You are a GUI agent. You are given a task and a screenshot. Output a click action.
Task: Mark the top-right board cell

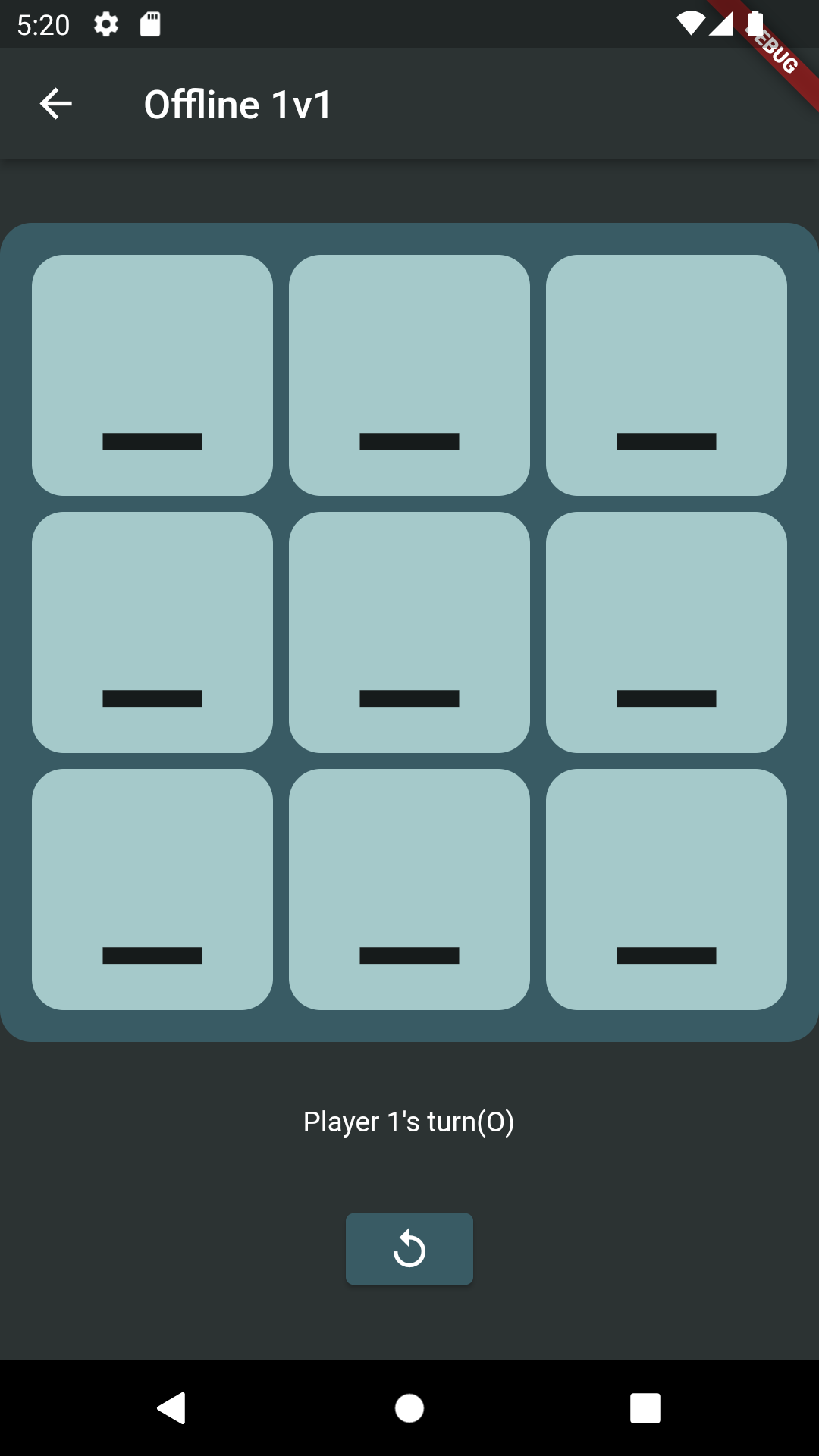[x=667, y=375]
